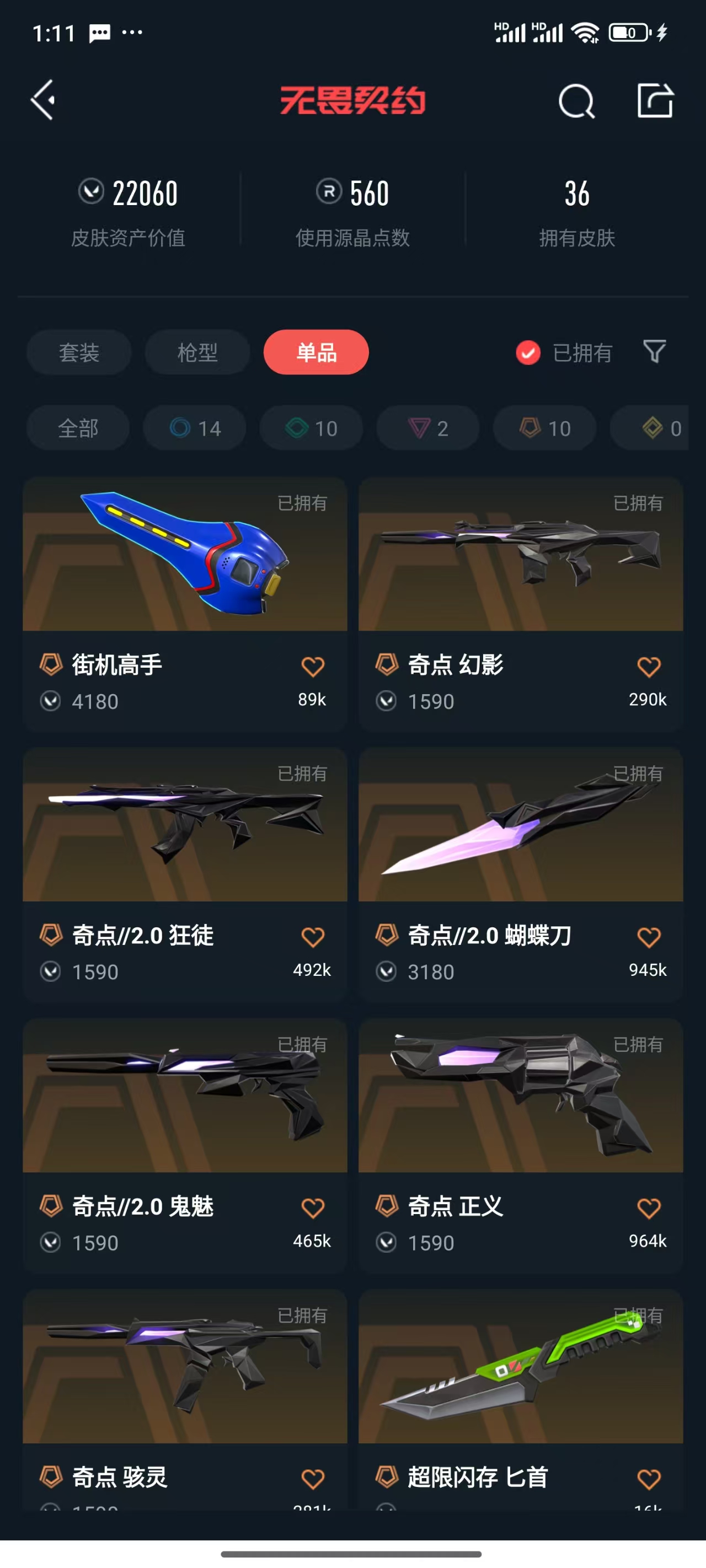The width and height of the screenshot is (706, 1568).
Task: Select the 全部 rarity chip
Action: pyautogui.click(x=78, y=428)
